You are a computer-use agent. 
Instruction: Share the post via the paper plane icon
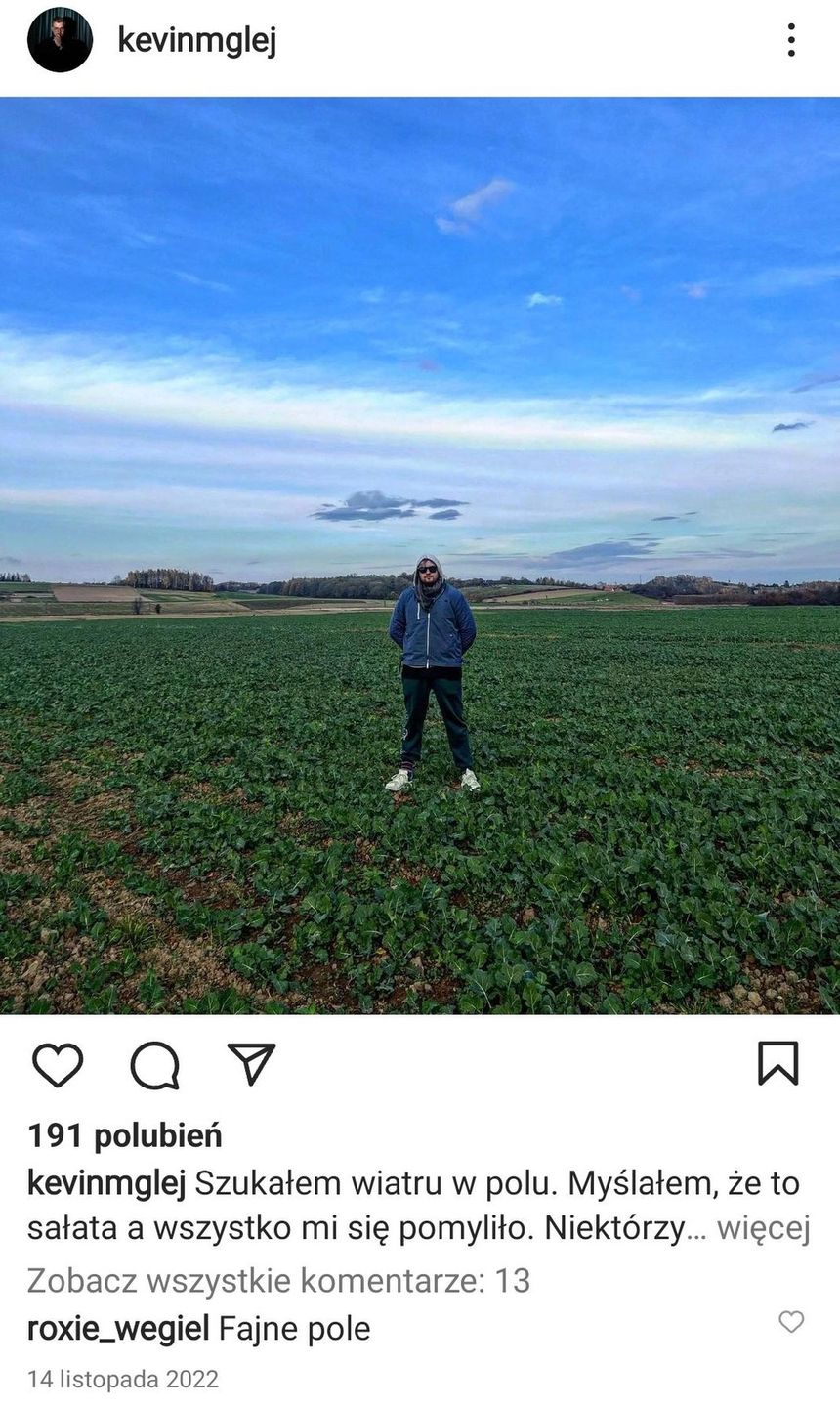[251, 1064]
